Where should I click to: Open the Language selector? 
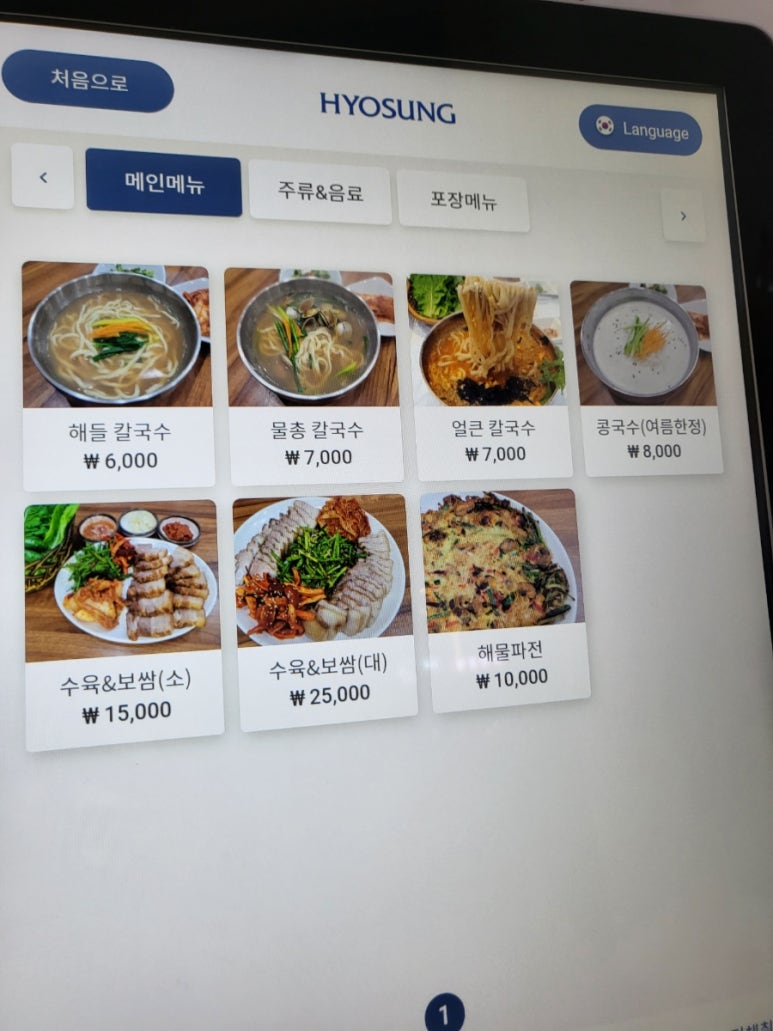point(640,130)
